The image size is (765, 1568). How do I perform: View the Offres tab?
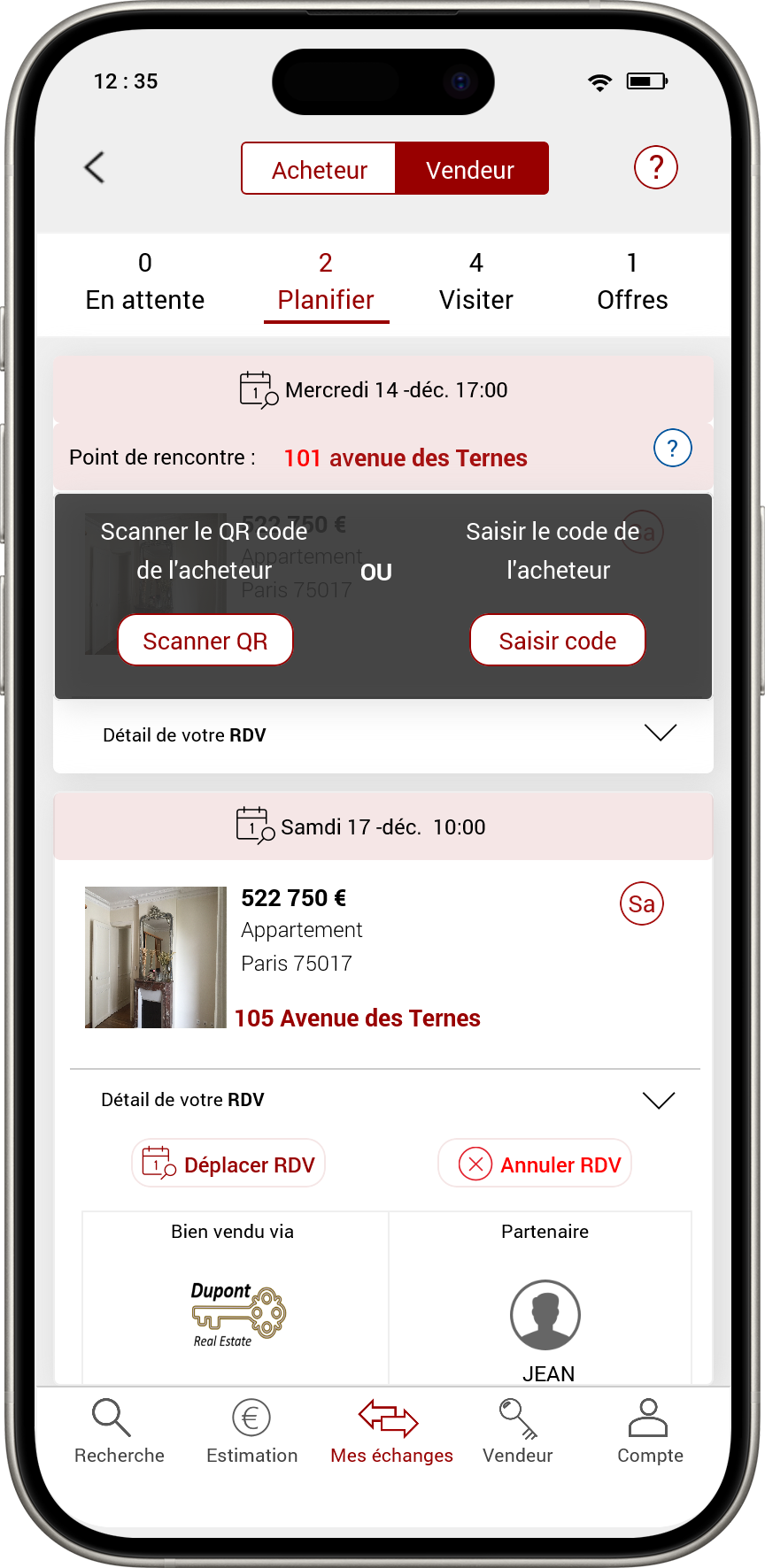[x=632, y=282]
